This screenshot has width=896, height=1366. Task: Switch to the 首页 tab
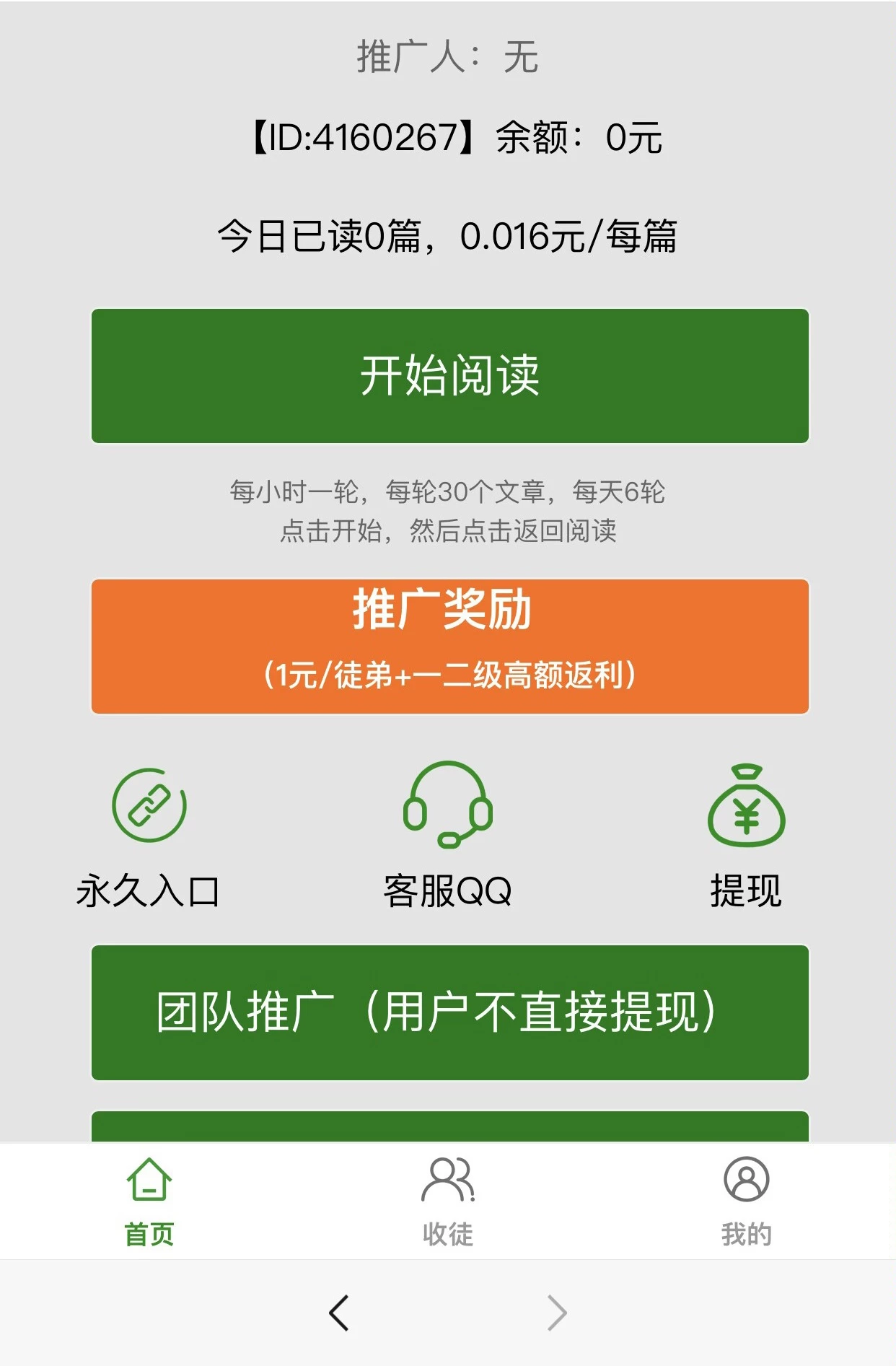click(x=149, y=1201)
